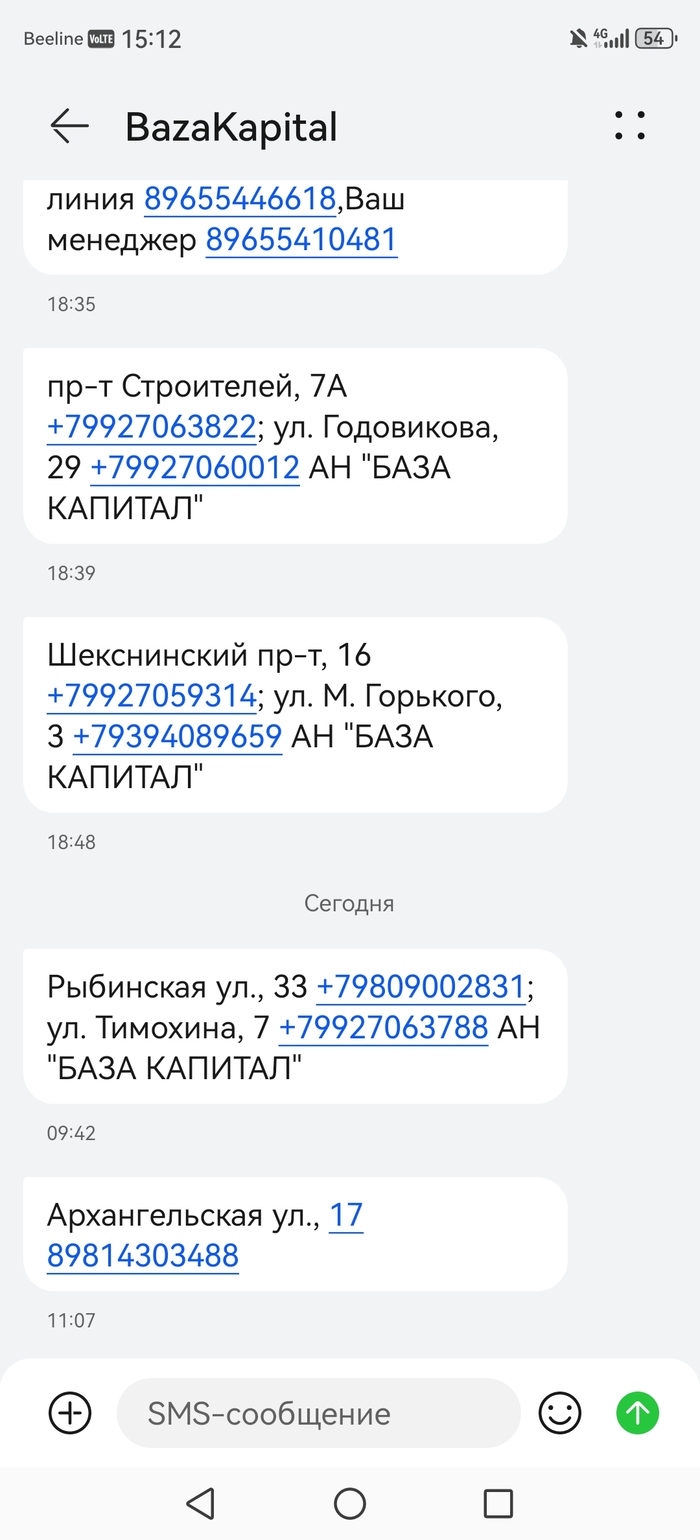
Task: Open the linked number 17
Action: coord(346,1215)
